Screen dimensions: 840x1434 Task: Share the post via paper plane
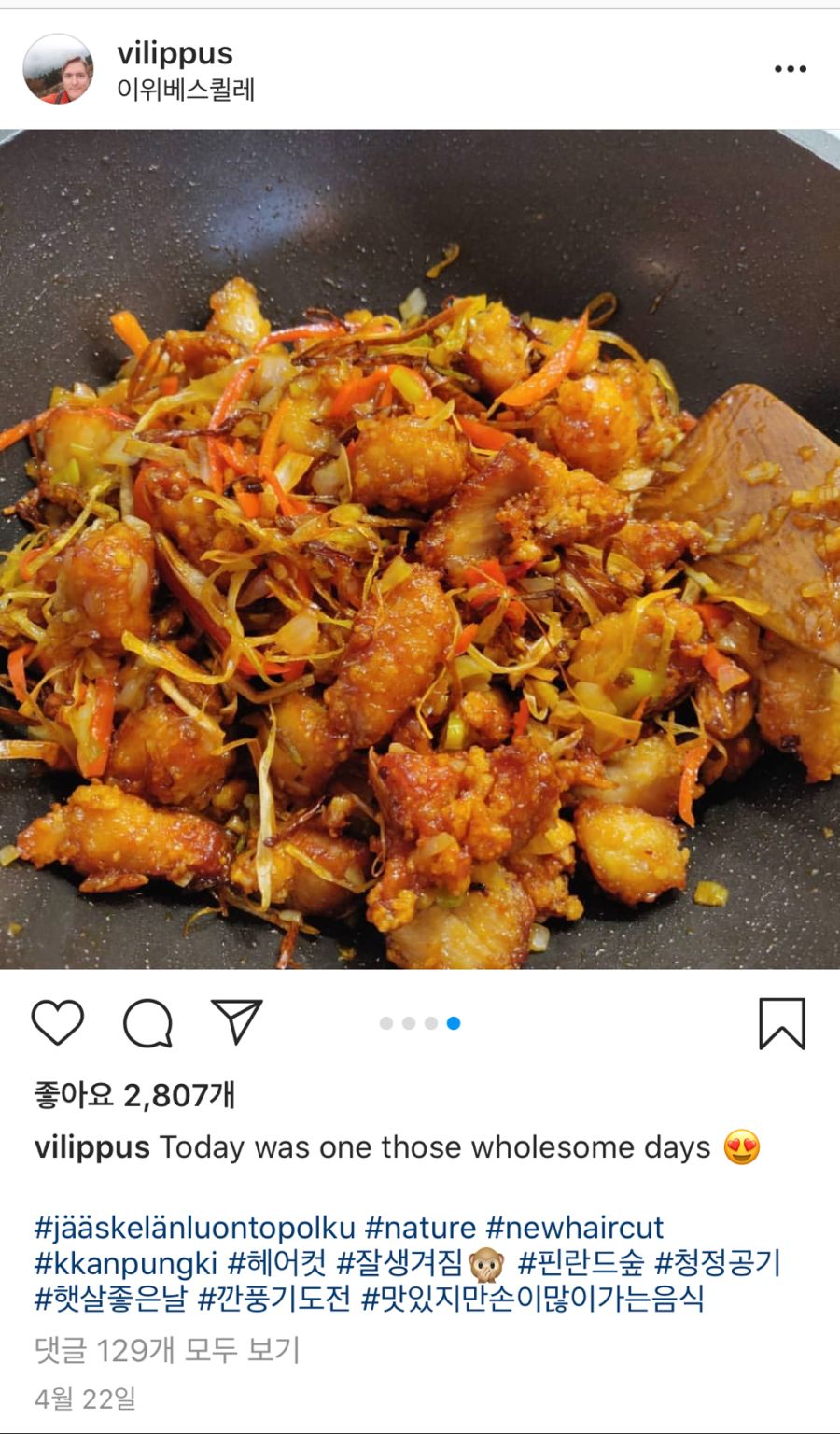pyautogui.click(x=236, y=1020)
